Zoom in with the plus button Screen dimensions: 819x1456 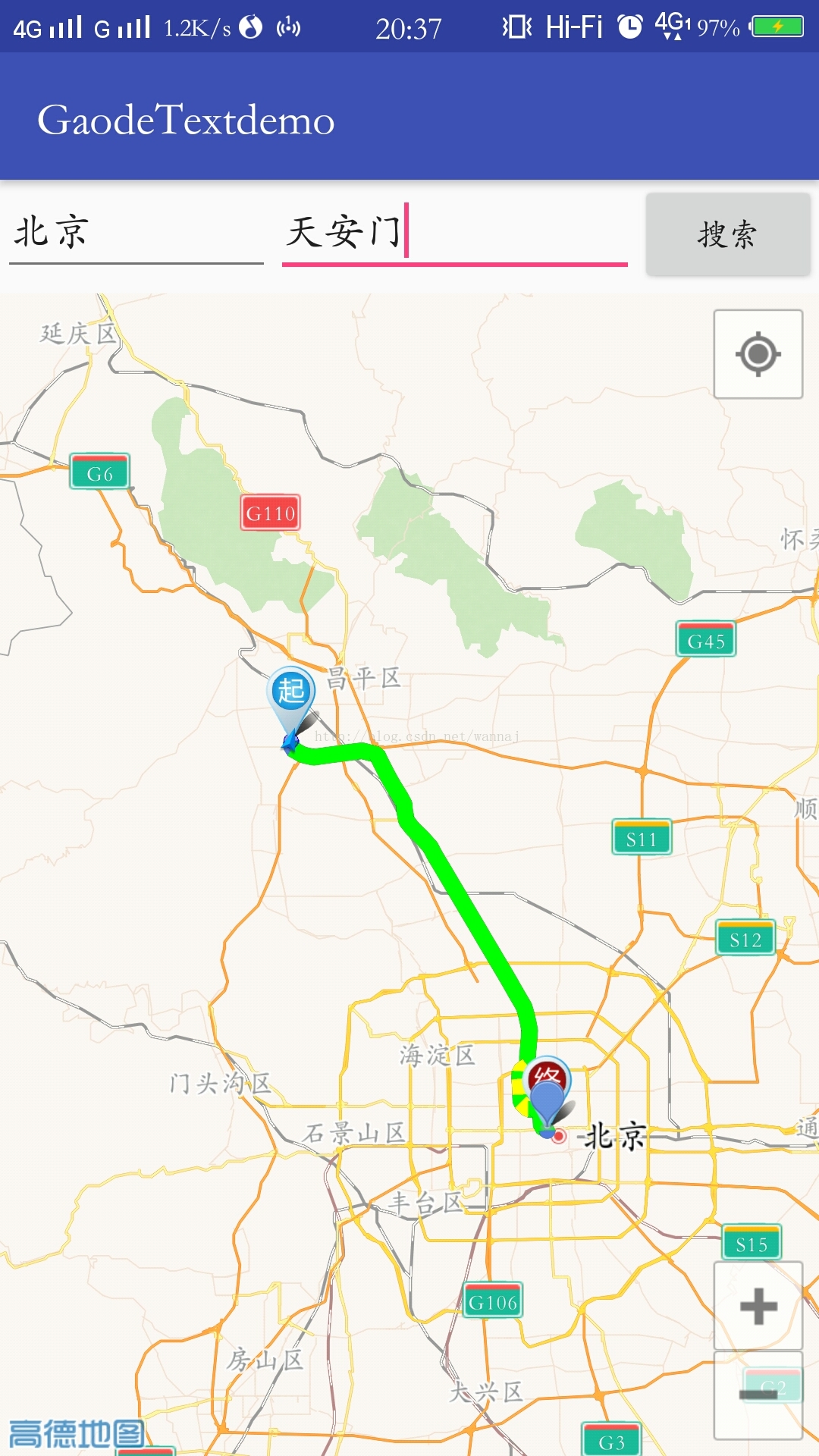point(758,1306)
